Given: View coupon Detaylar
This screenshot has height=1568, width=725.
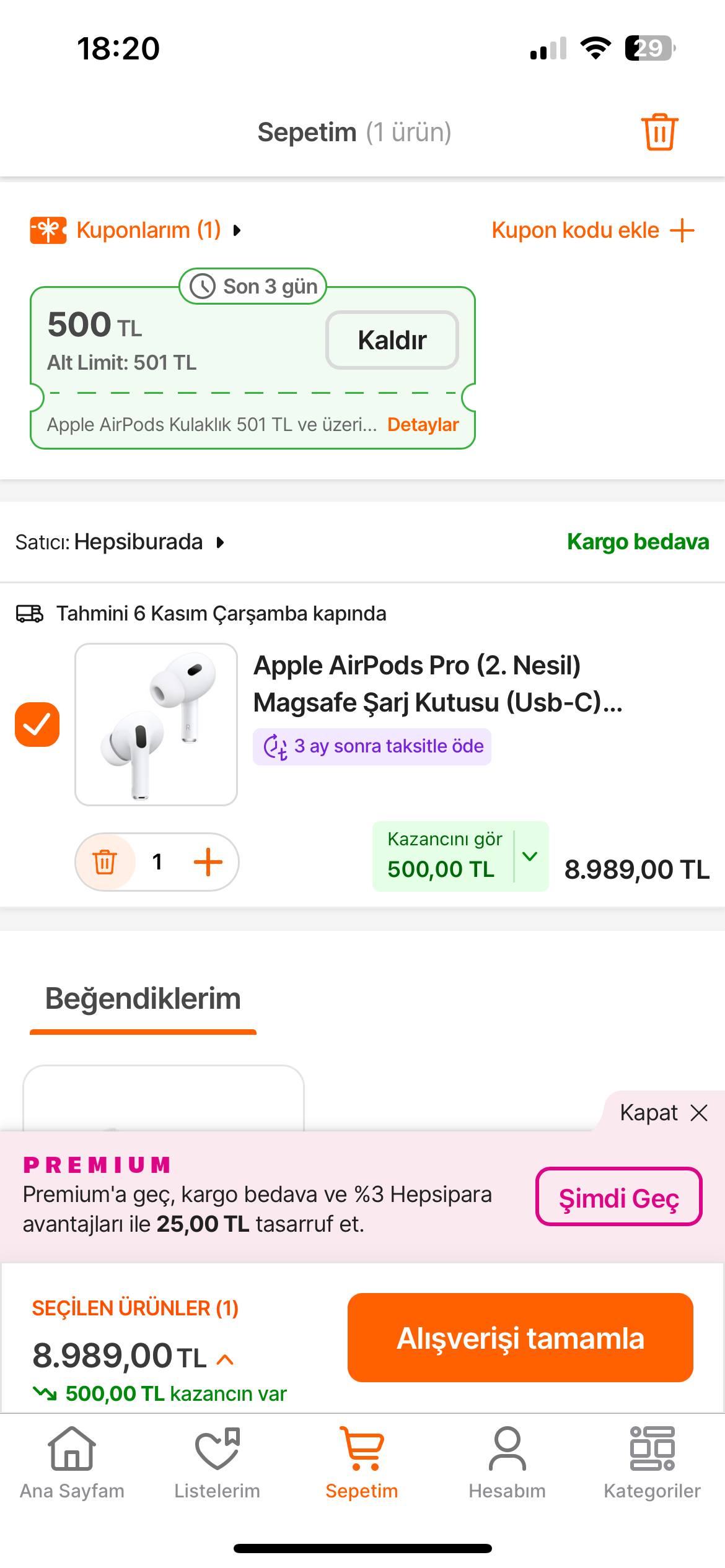Looking at the screenshot, I should point(423,425).
